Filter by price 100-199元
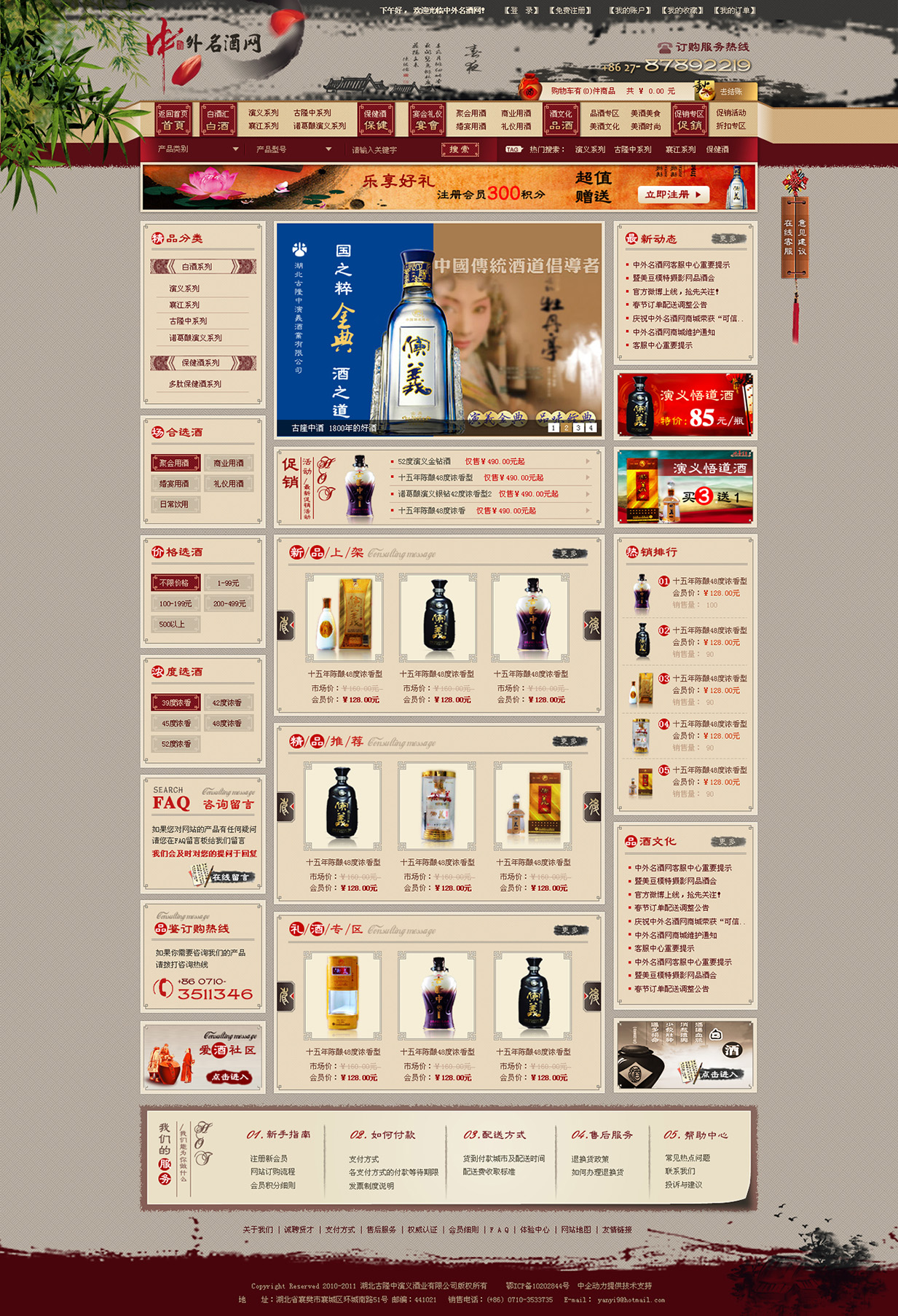Image resolution: width=898 pixels, height=1316 pixels. click(176, 603)
